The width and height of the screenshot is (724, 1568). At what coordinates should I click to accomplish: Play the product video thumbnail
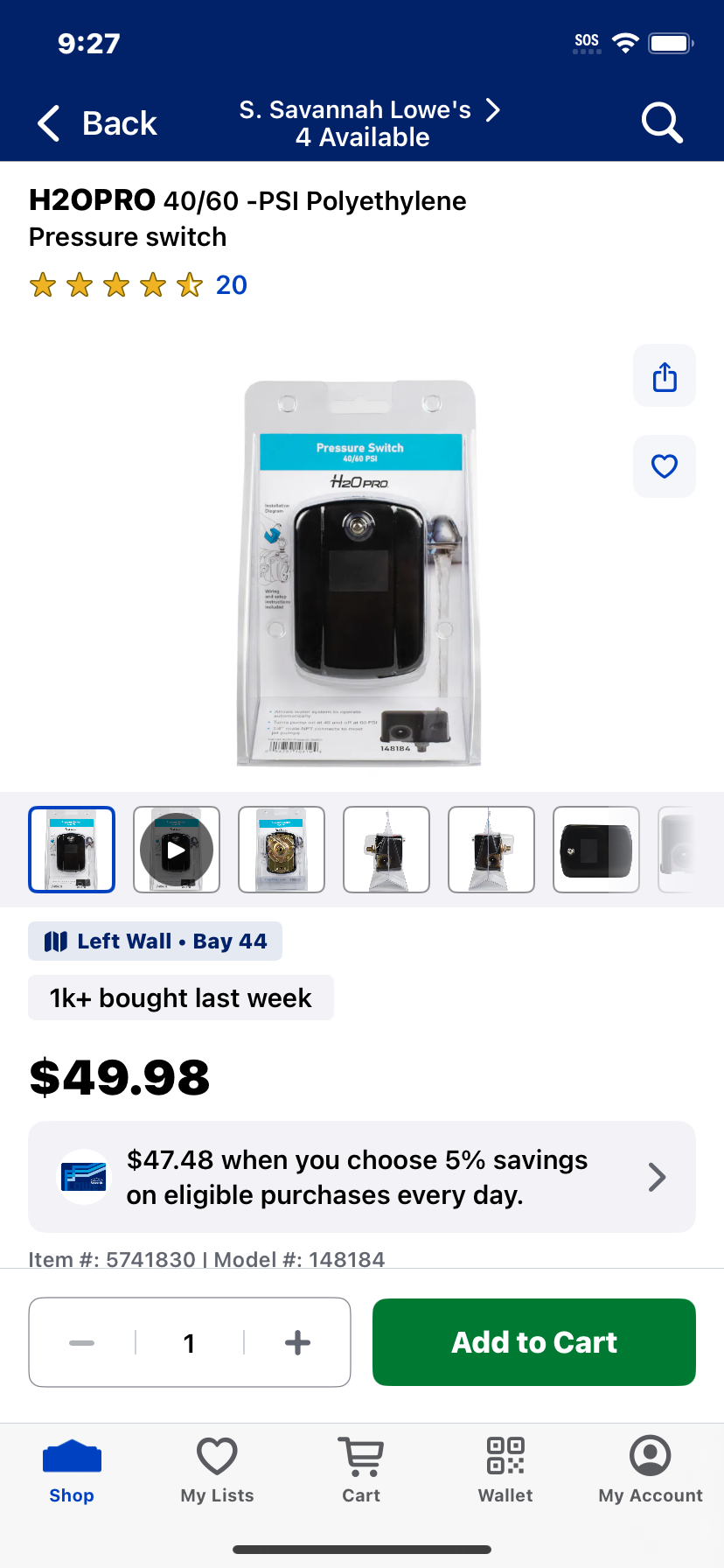pyautogui.click(x=177, y=850)
